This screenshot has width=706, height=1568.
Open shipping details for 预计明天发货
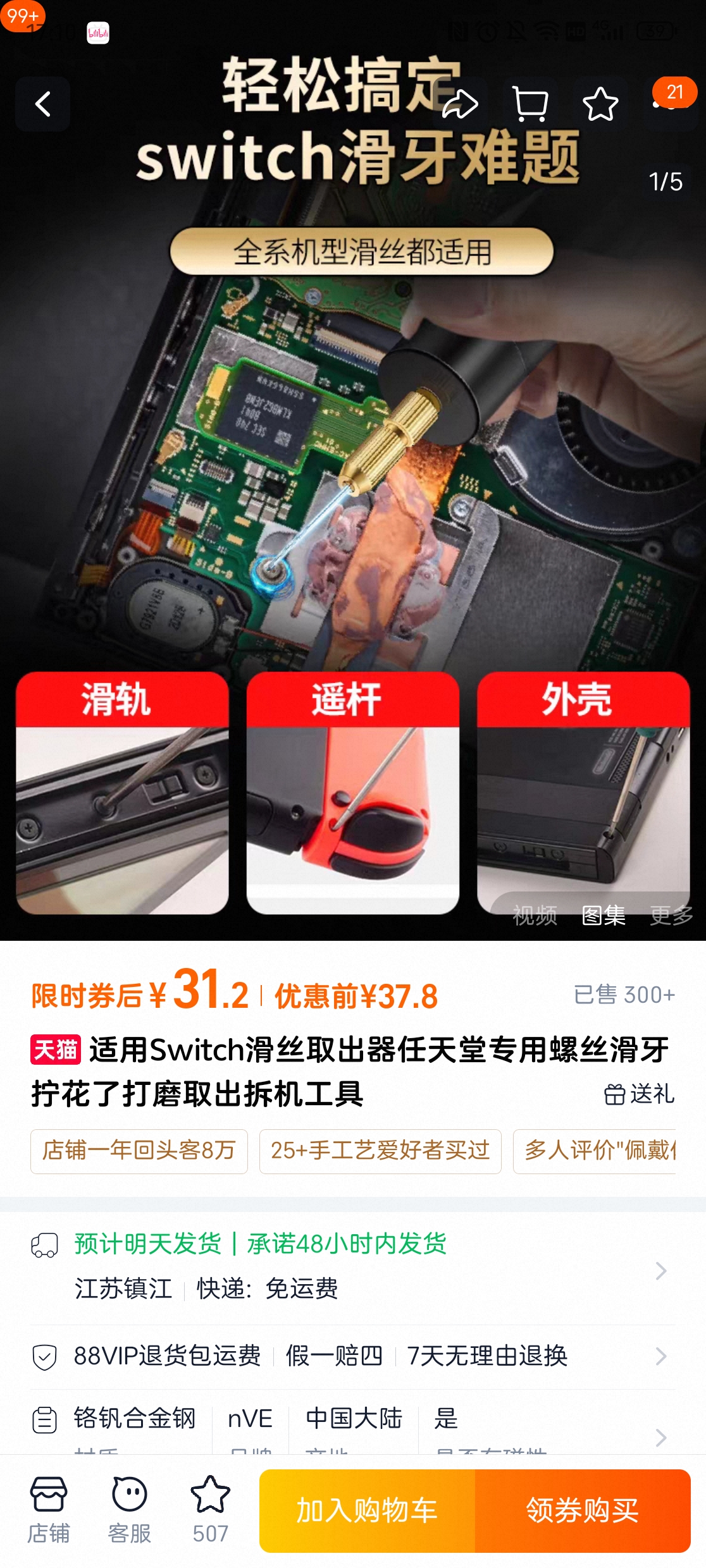pyautogui.click(x=352, y=1266)
